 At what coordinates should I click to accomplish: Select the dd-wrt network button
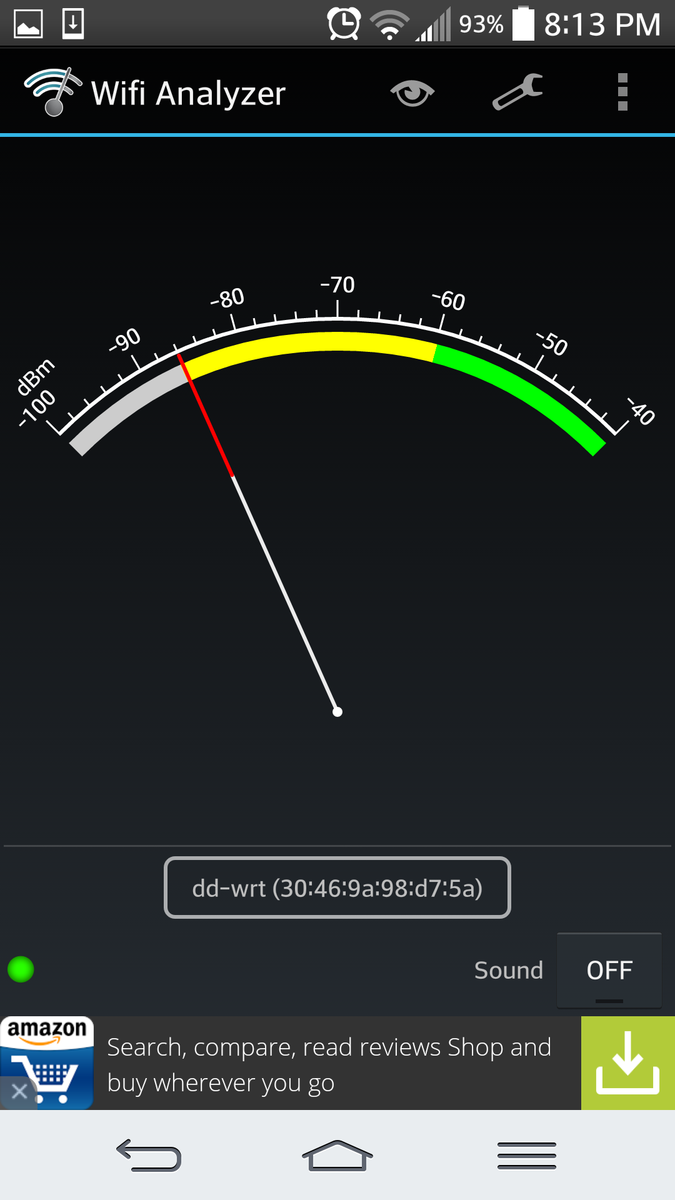tap(337, 888)
